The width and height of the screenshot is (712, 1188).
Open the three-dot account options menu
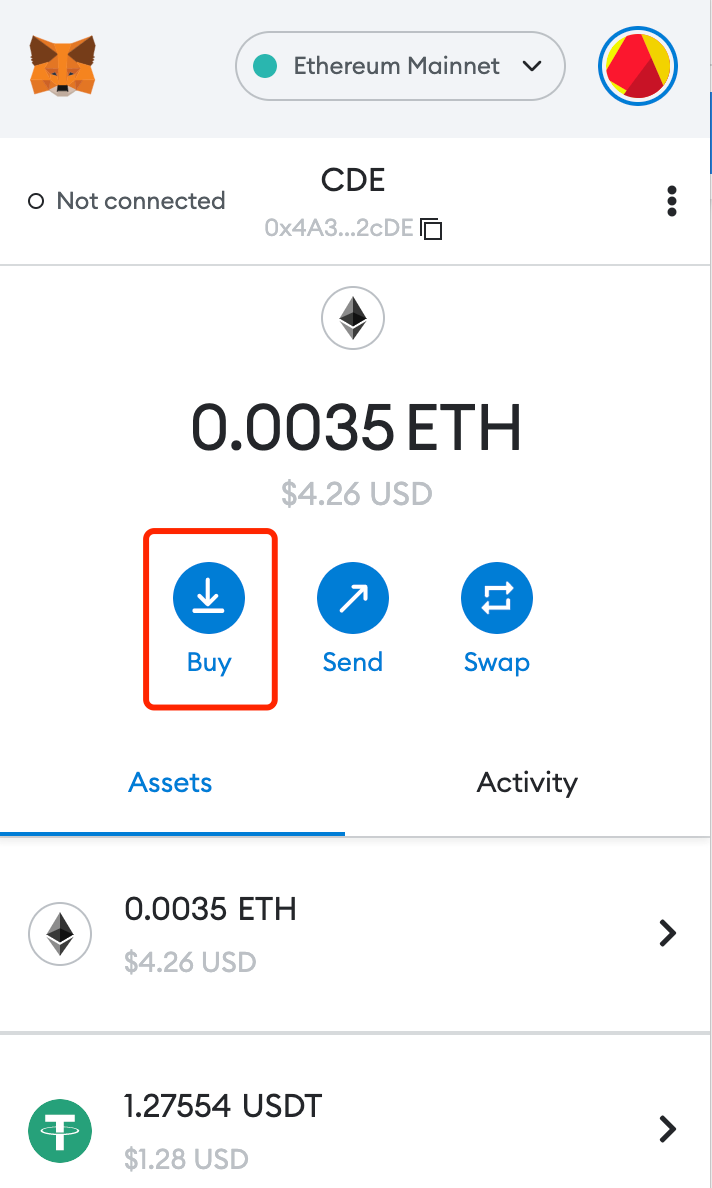(x=672, y=201)
